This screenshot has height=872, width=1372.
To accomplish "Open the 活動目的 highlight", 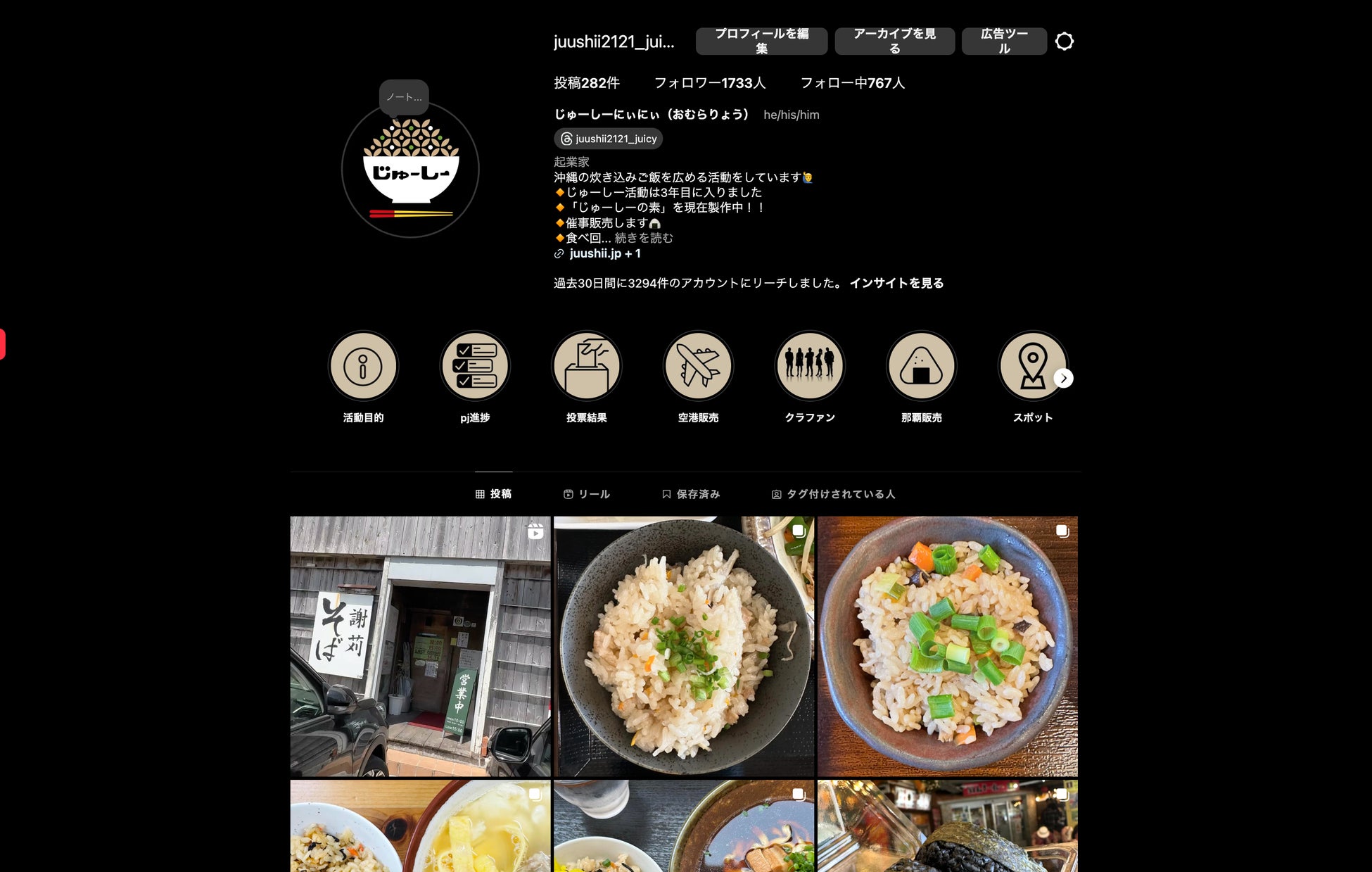I will click(x=363, y=367).
